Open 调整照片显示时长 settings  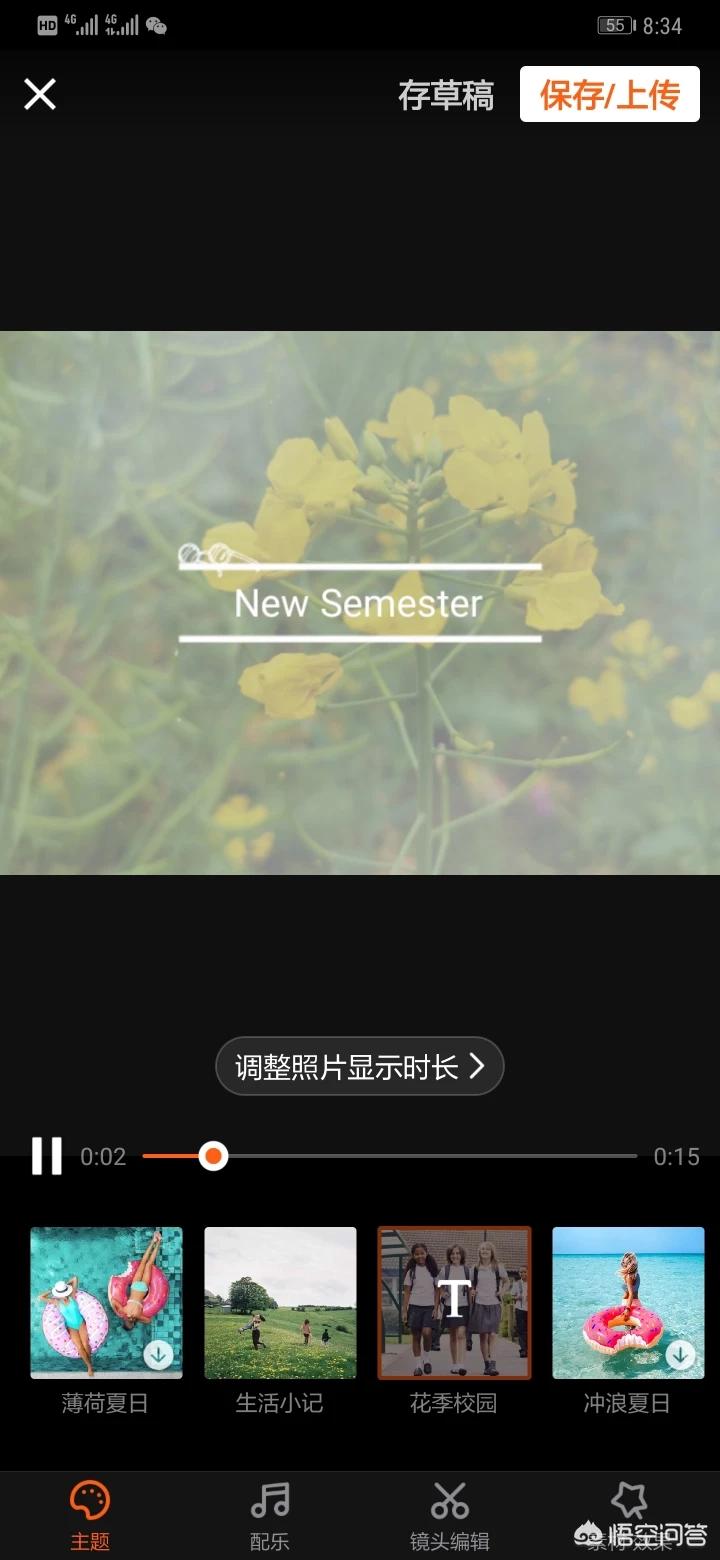(x=360, y=1067)
